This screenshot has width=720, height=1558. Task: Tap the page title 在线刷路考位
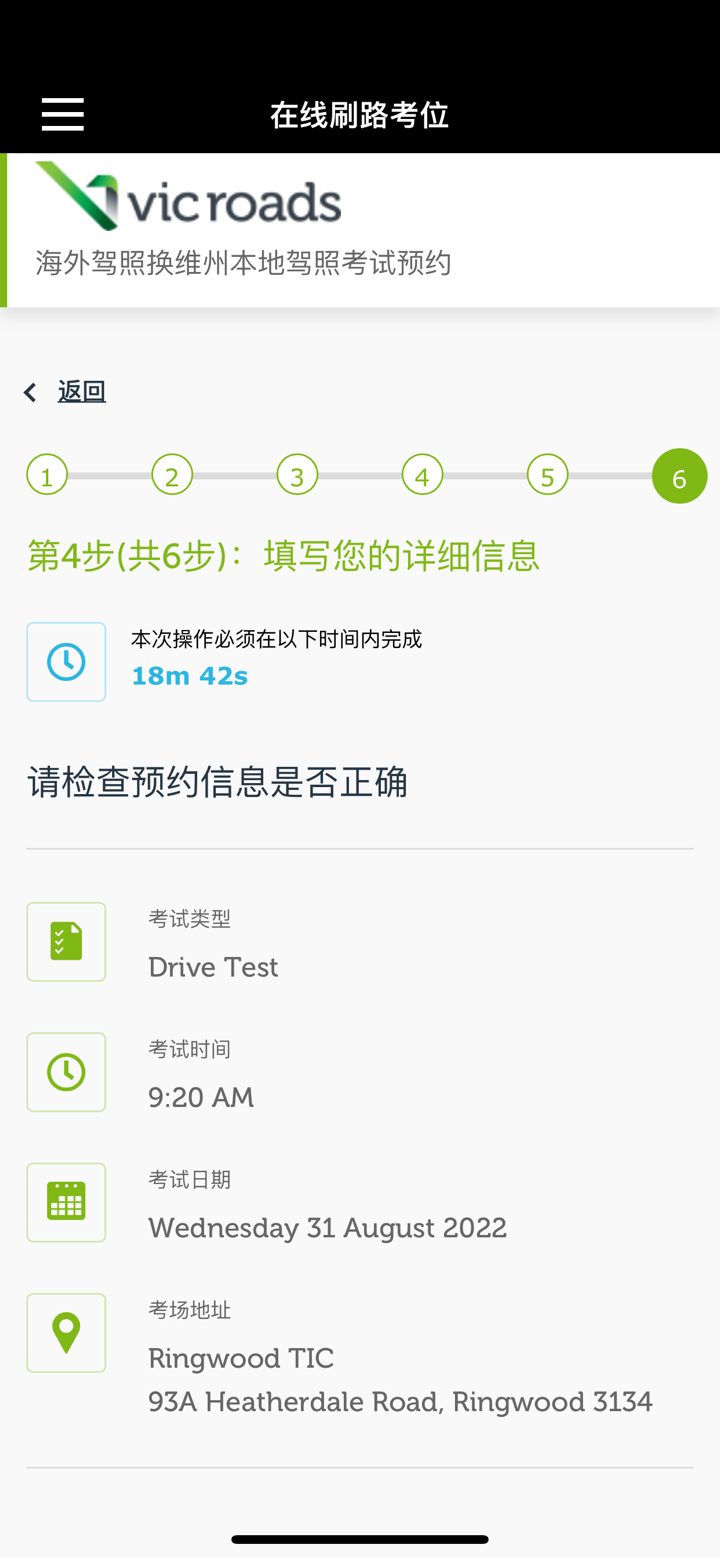tap(359, 114)
